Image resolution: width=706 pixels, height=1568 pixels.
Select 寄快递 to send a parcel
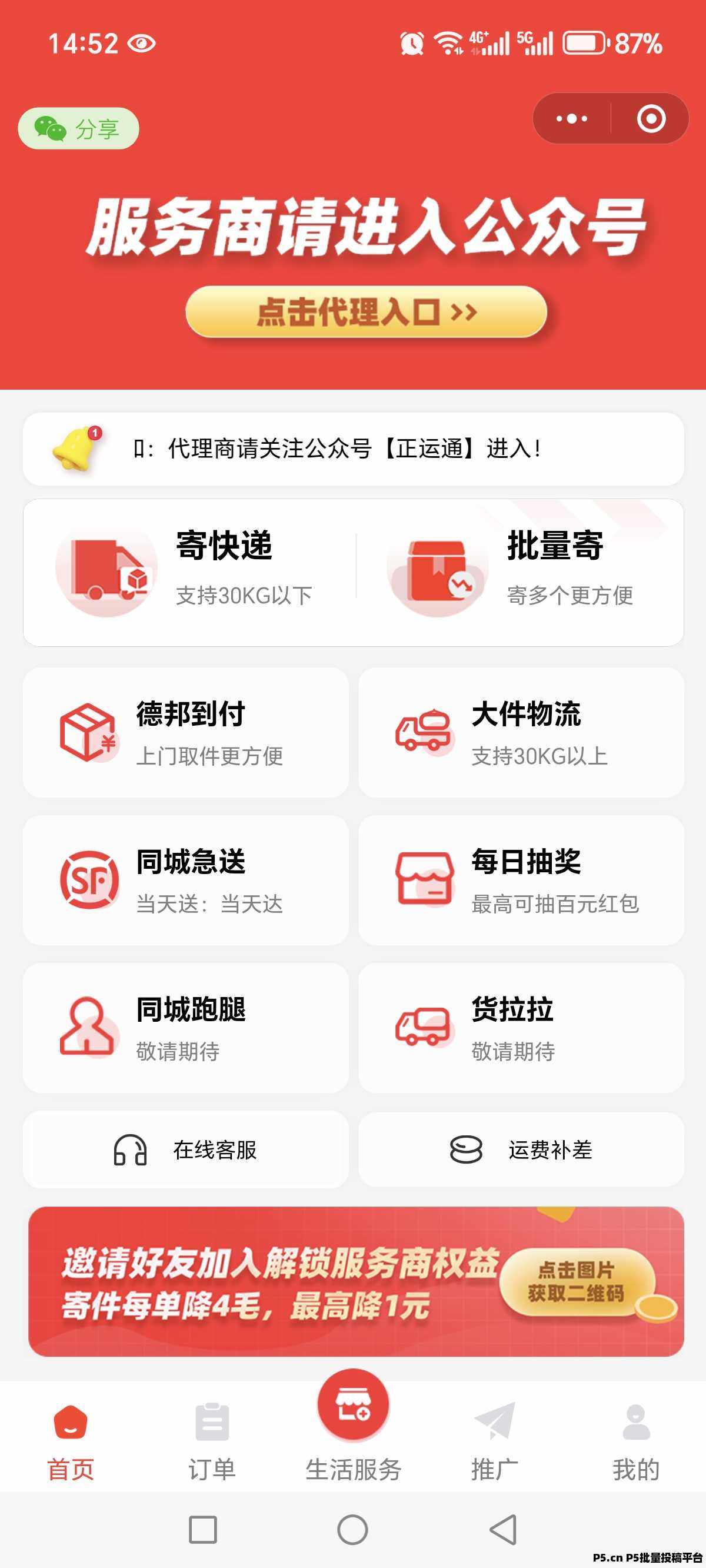click(x=190, y=571)
